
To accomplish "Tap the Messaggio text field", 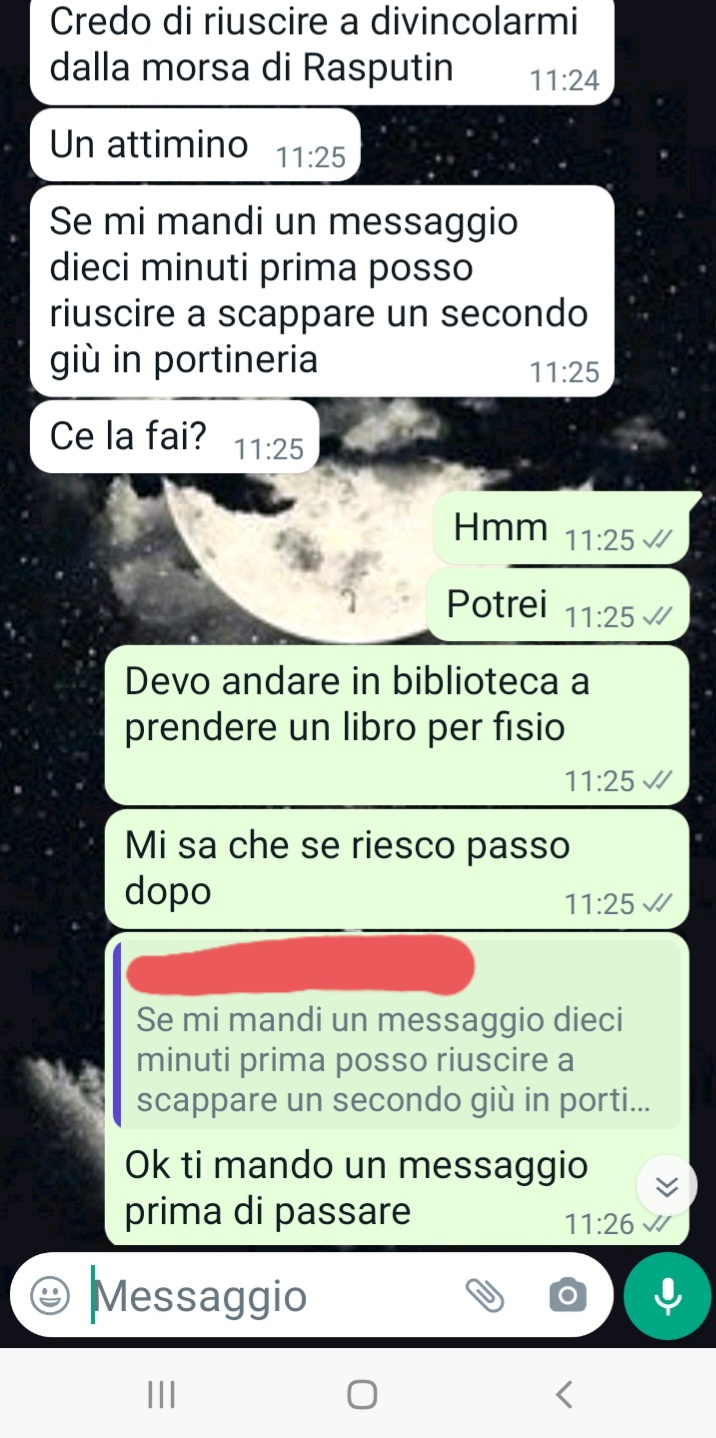I will (270, 1297).
